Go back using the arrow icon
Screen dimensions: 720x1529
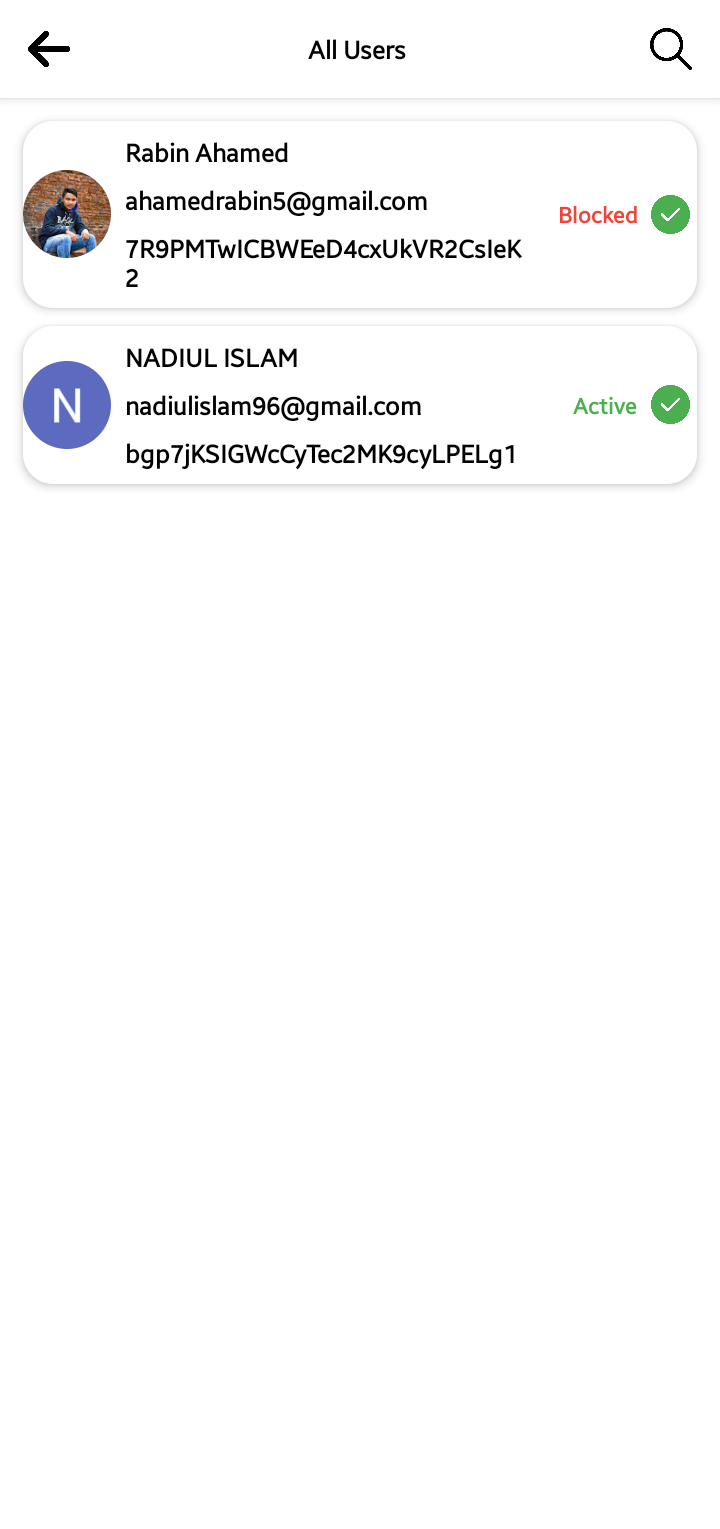pyautogui.click(x=48, y=49)
